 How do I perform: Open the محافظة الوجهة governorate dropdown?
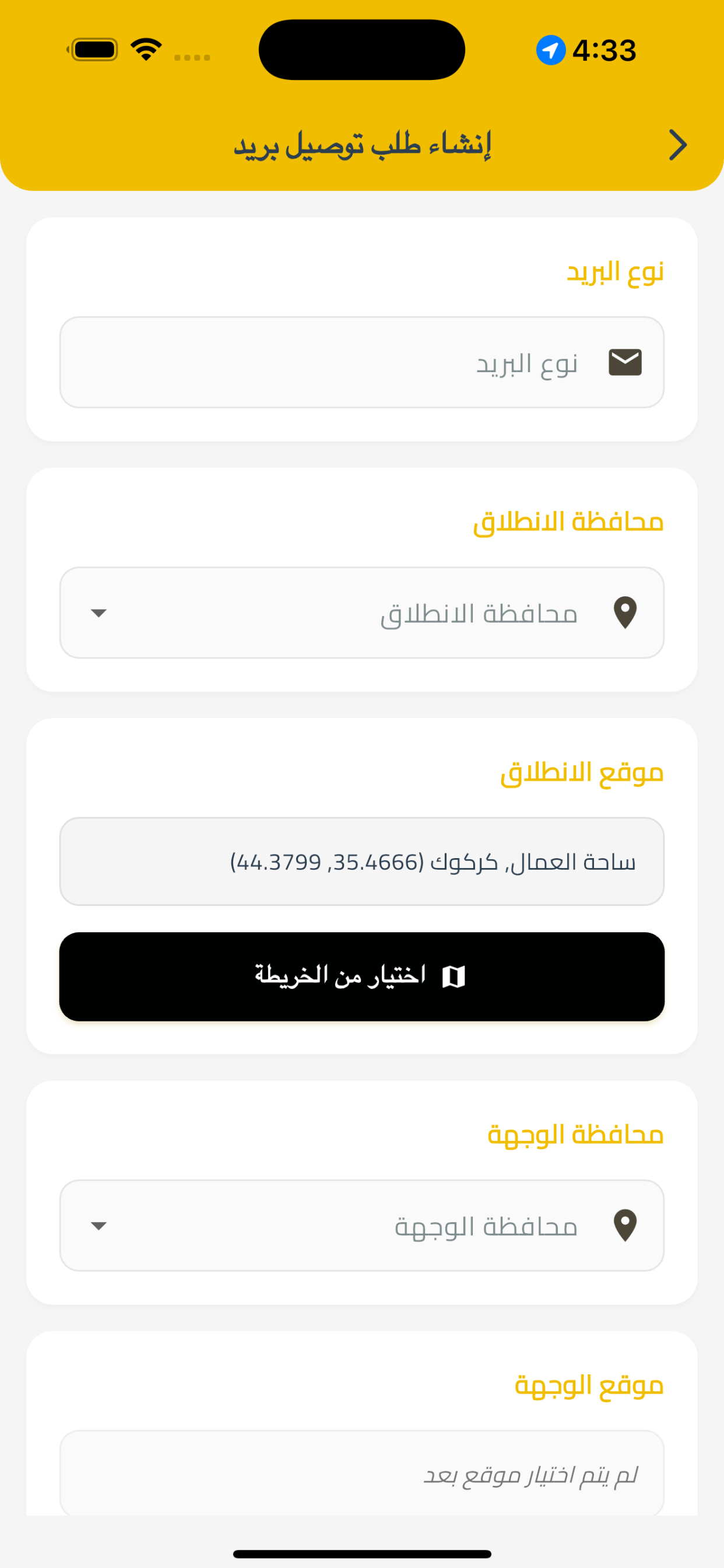pyautogui.click(x=361, y=1226)
